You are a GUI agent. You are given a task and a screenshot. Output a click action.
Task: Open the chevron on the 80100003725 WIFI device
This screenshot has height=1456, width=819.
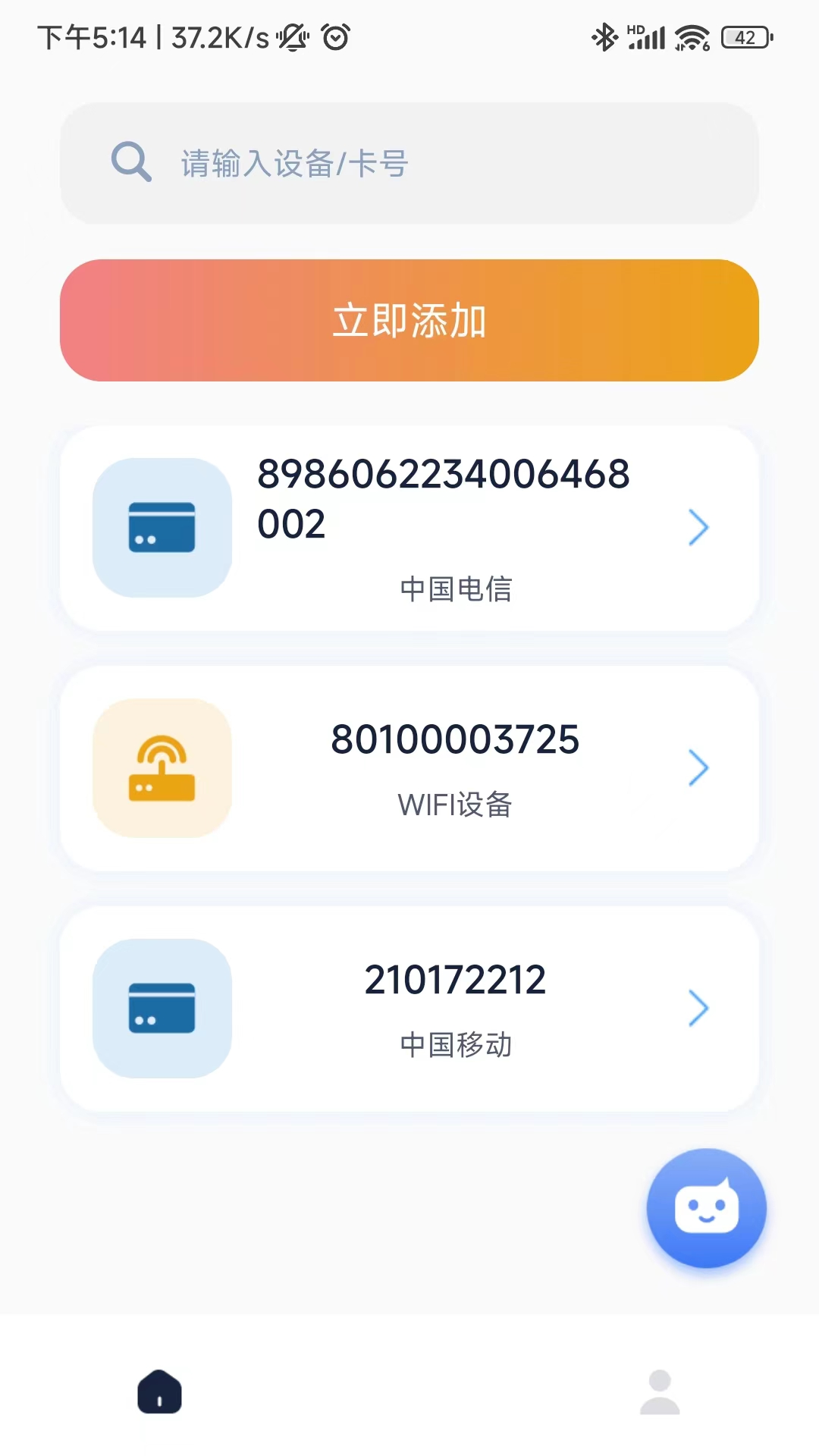[698, 767]
